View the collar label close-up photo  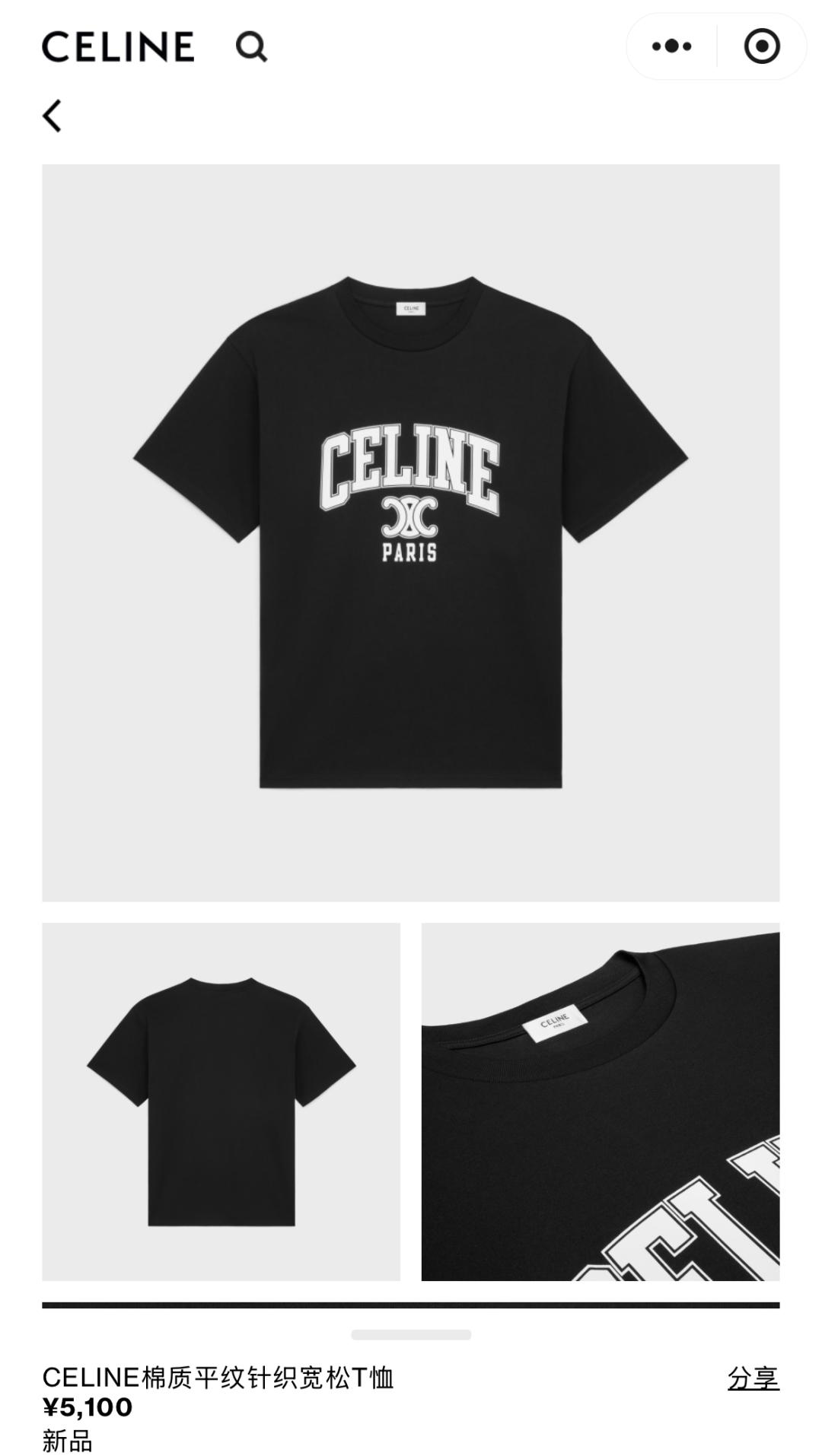tap(600, 1102)
